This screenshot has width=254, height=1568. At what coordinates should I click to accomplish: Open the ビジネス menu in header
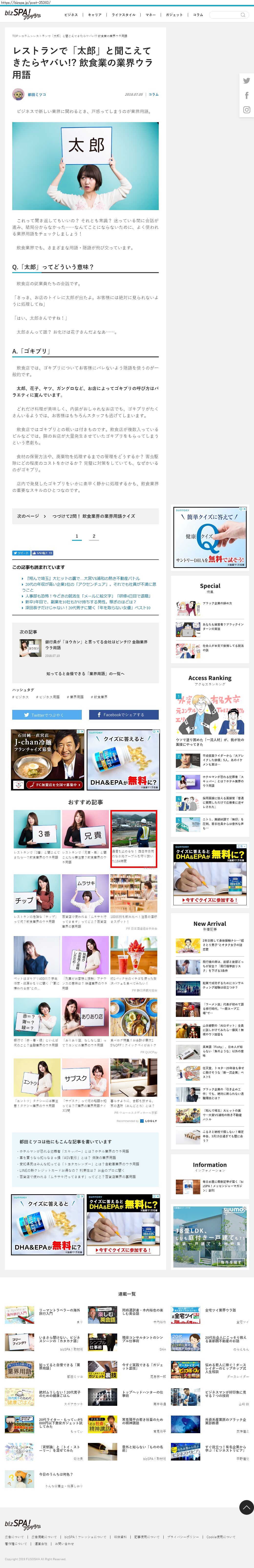pyautogui.click(x=71, y=15)
